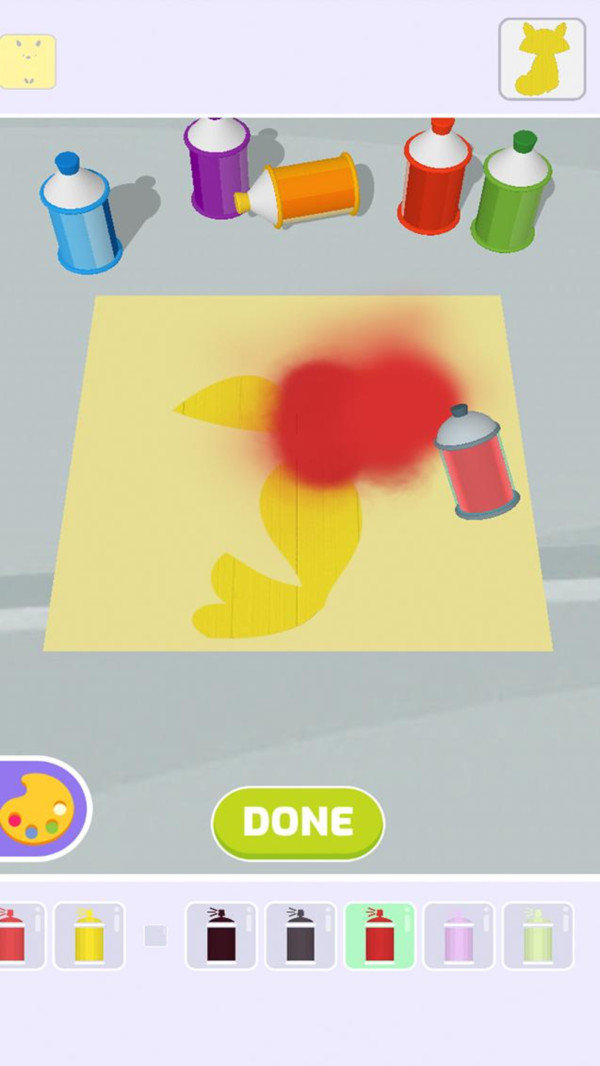Choose the light pink spray can swatch
The width and height of the screenshot is (600, 1066).
[x=458, y=936]
